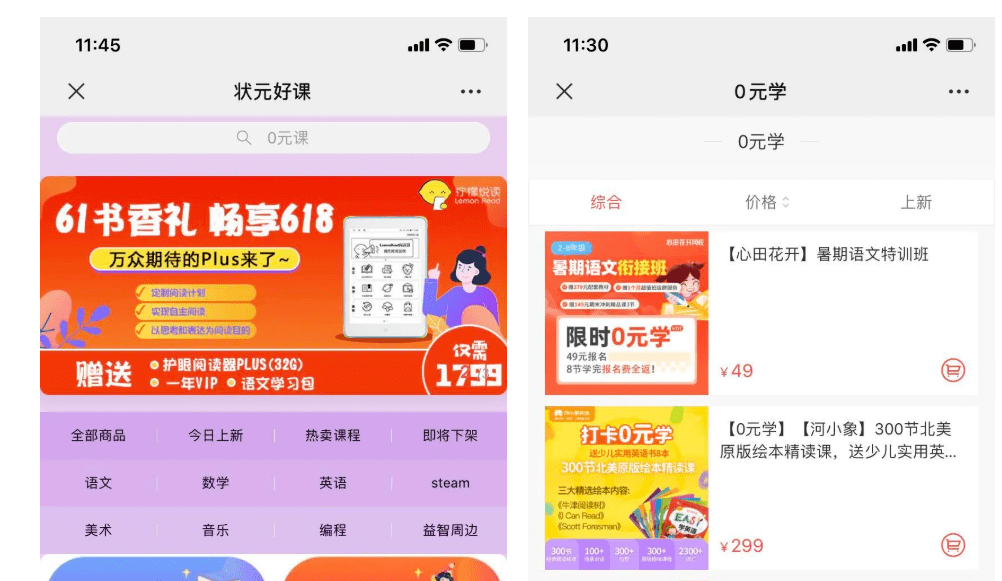Select the 全部商品 category

[x=98, y=435]
